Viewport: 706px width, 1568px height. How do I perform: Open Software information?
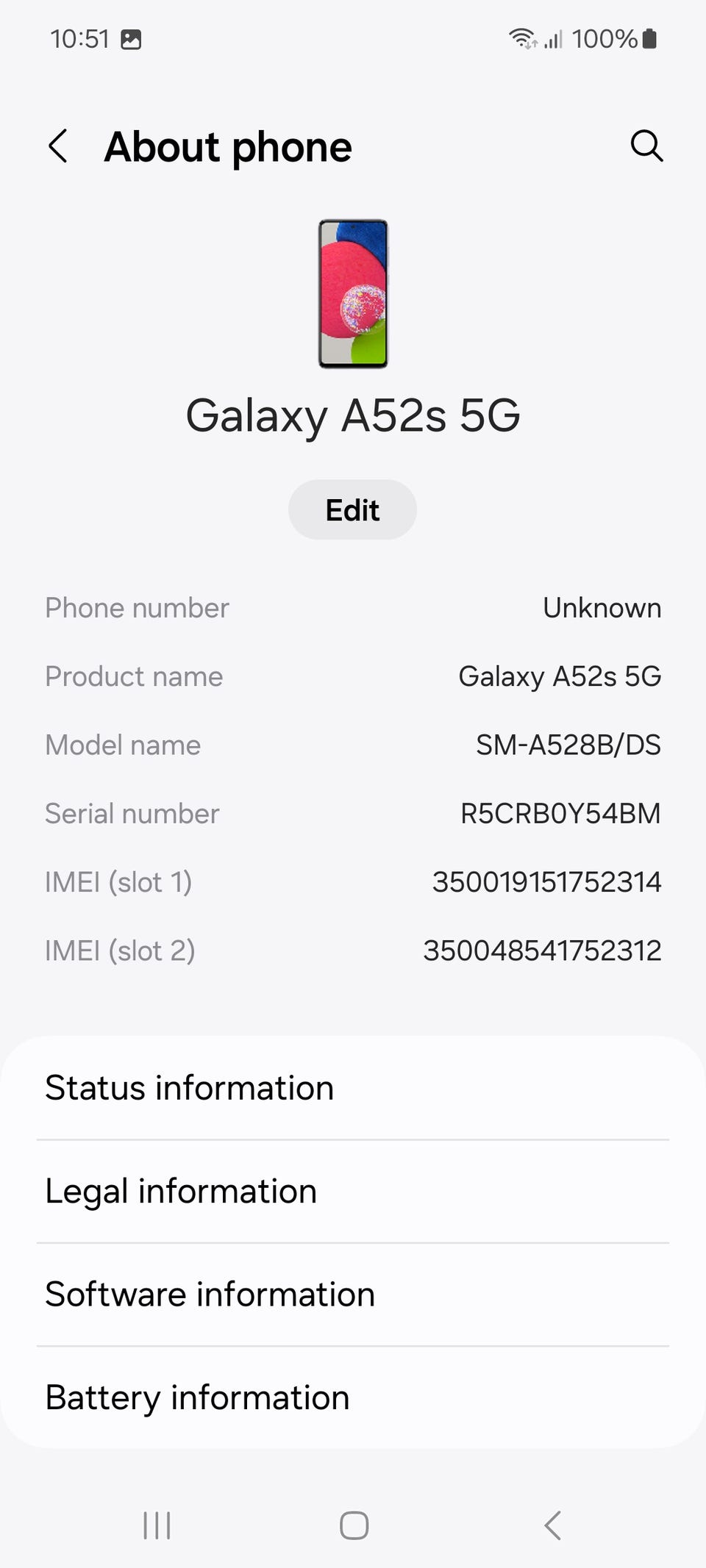353,1295
